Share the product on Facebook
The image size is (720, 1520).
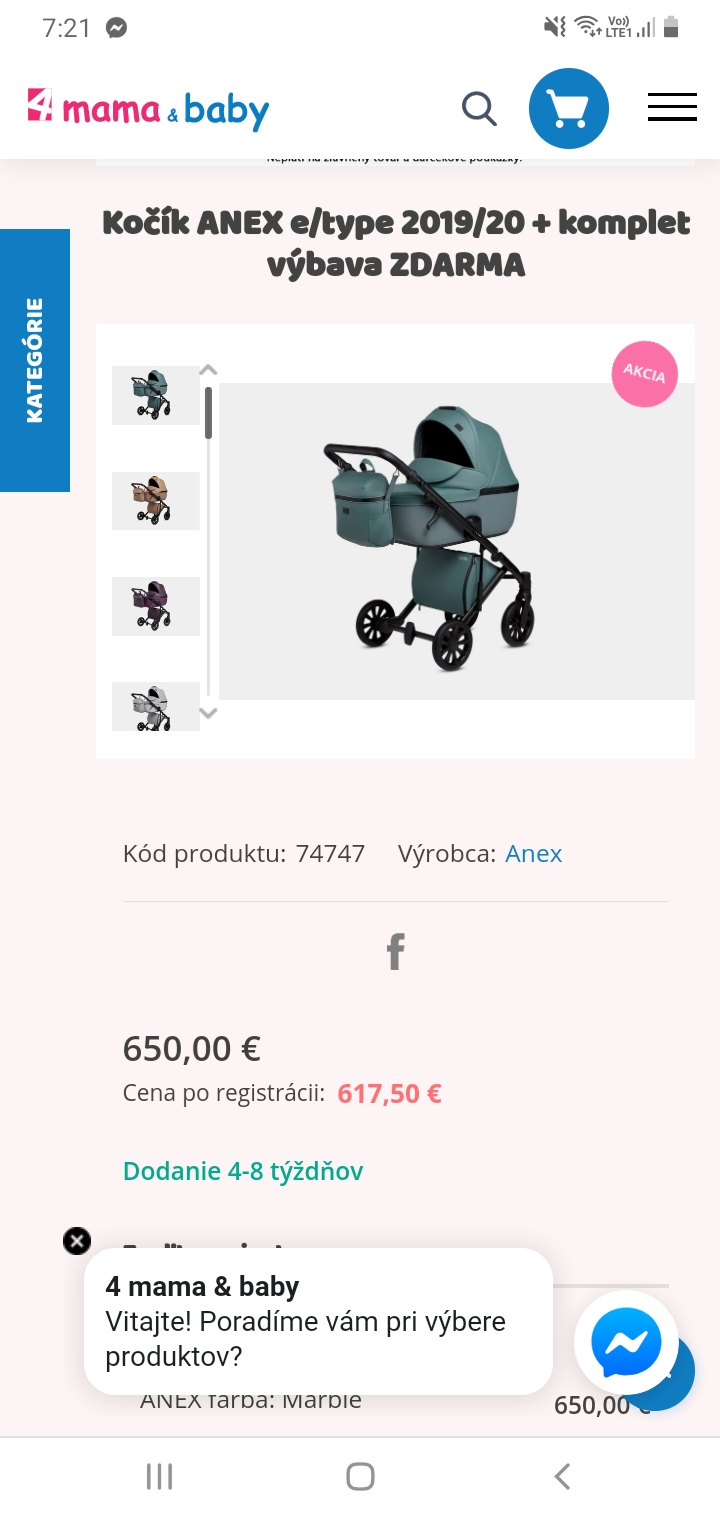coord(395,952)
